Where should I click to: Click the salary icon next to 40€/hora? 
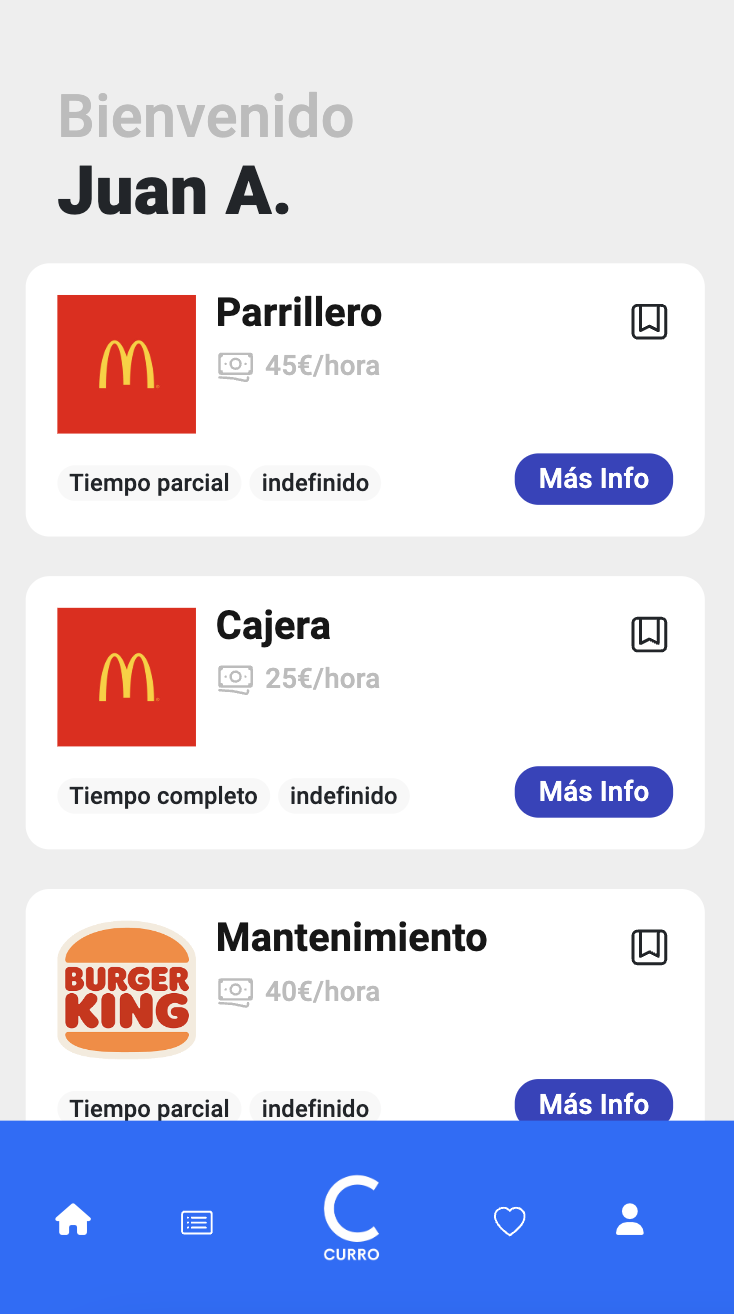pos(234,992)
